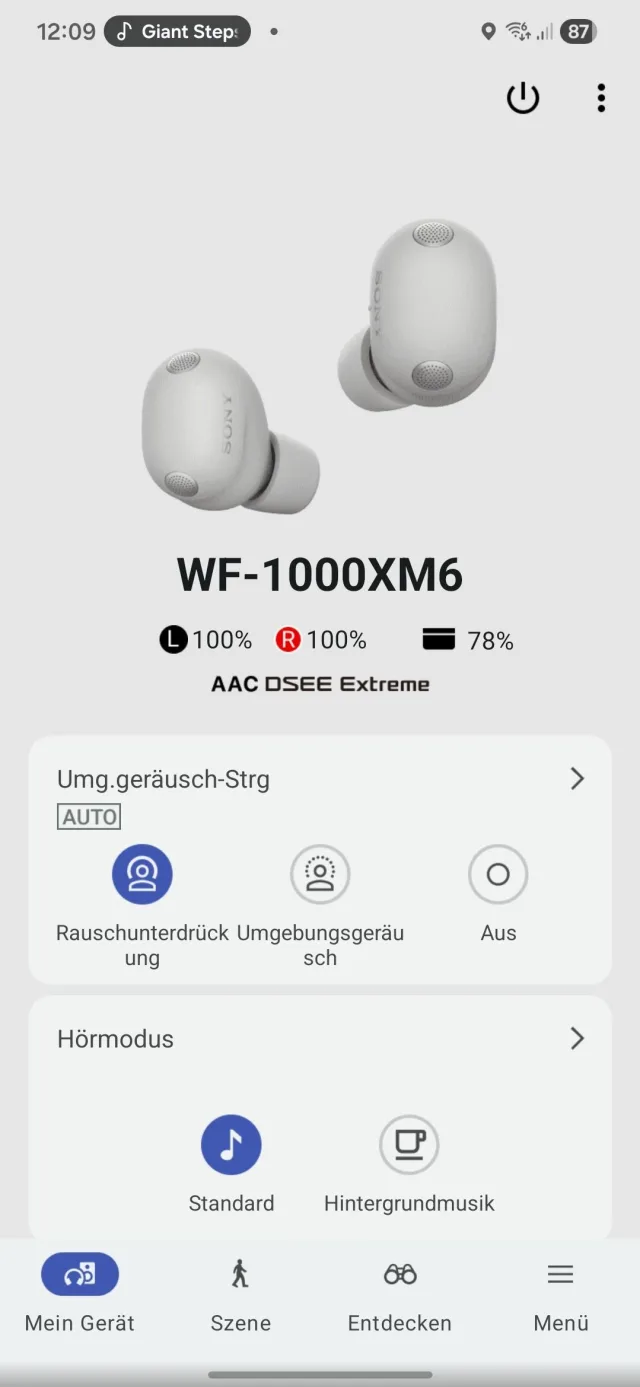Open the three-dot overflow menu
This screenshot has width=640, height=1387.
[600, 98]
